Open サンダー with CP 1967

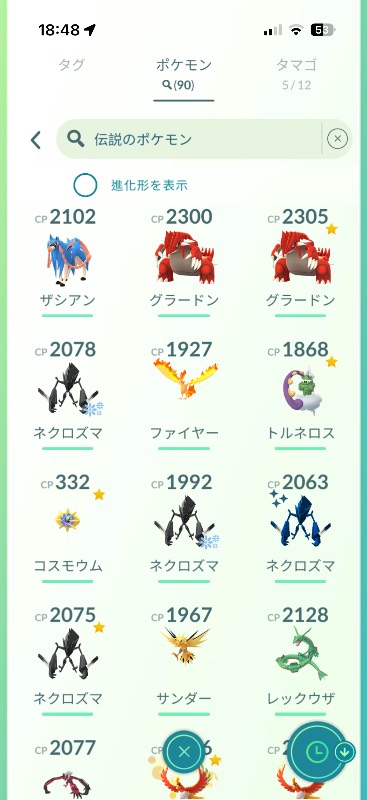183,660
